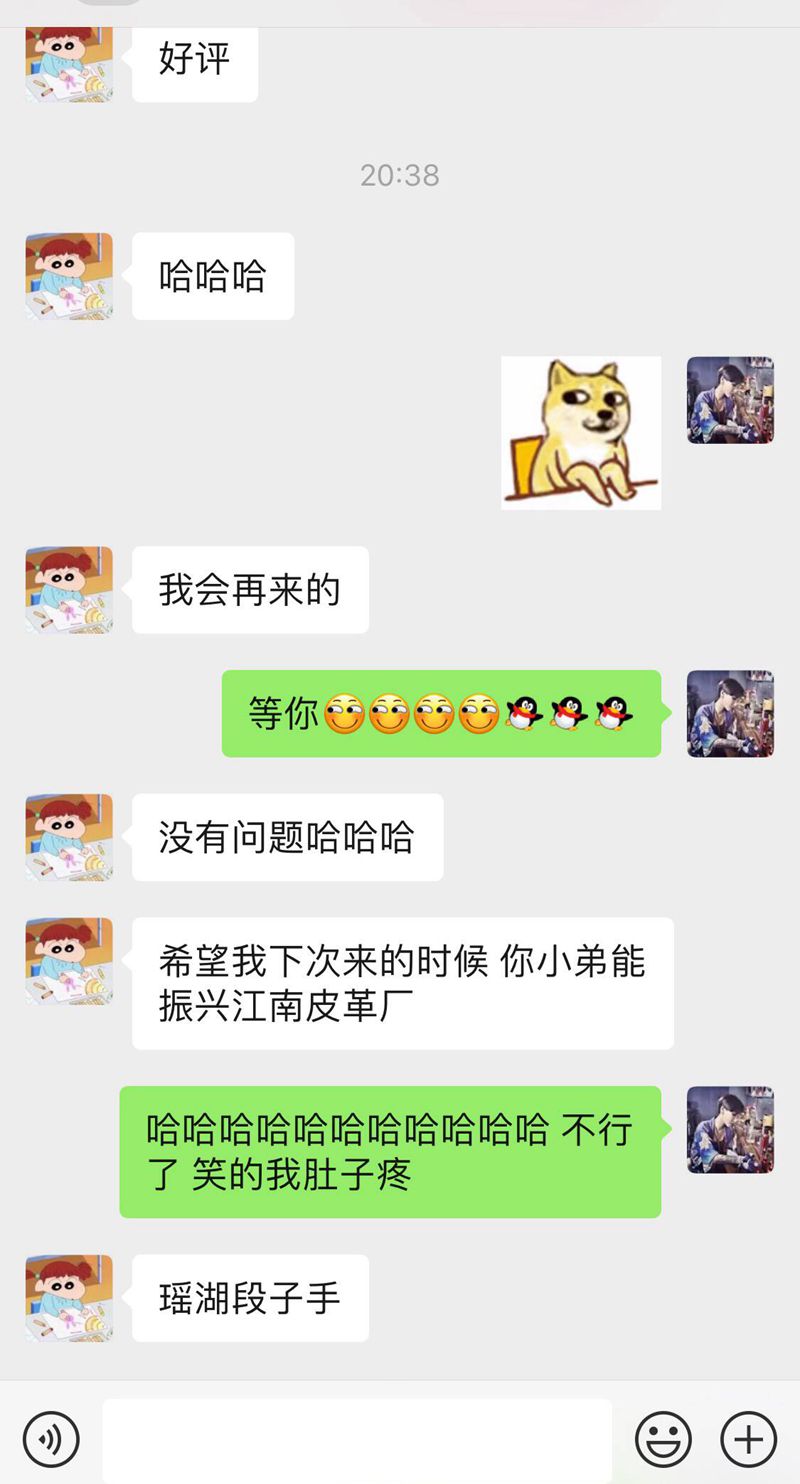Tap the message text input field
This screenshot has height=1484, width=800.
pos(357,1438)
